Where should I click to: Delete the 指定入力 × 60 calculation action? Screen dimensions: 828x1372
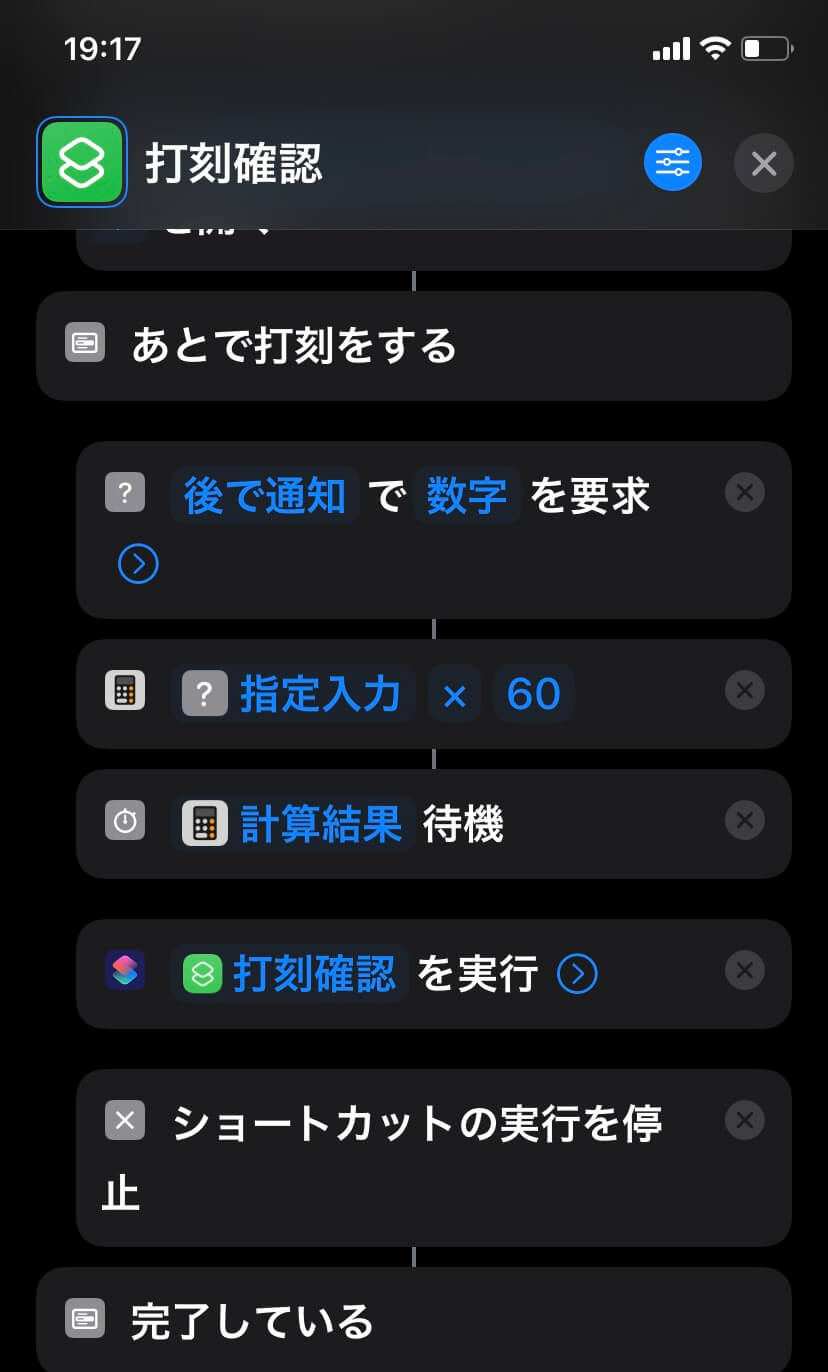(x=744, y=690)
